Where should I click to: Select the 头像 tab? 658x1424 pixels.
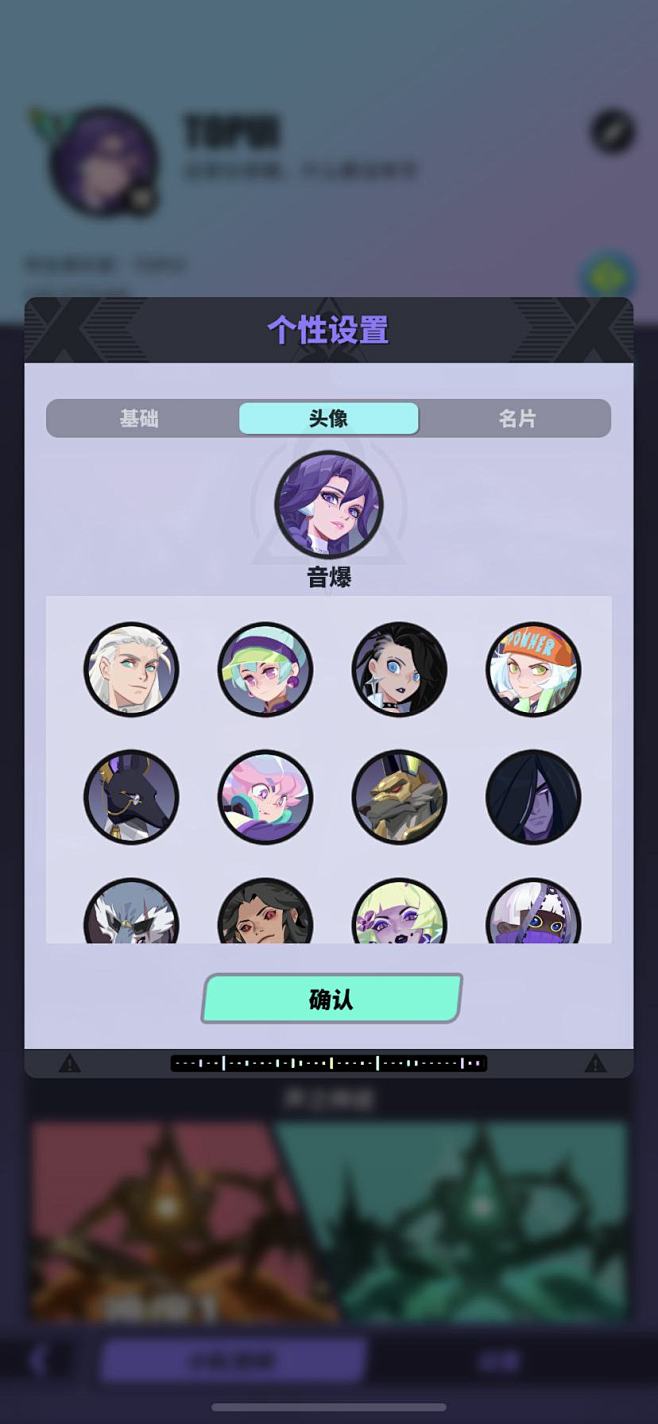329,419
